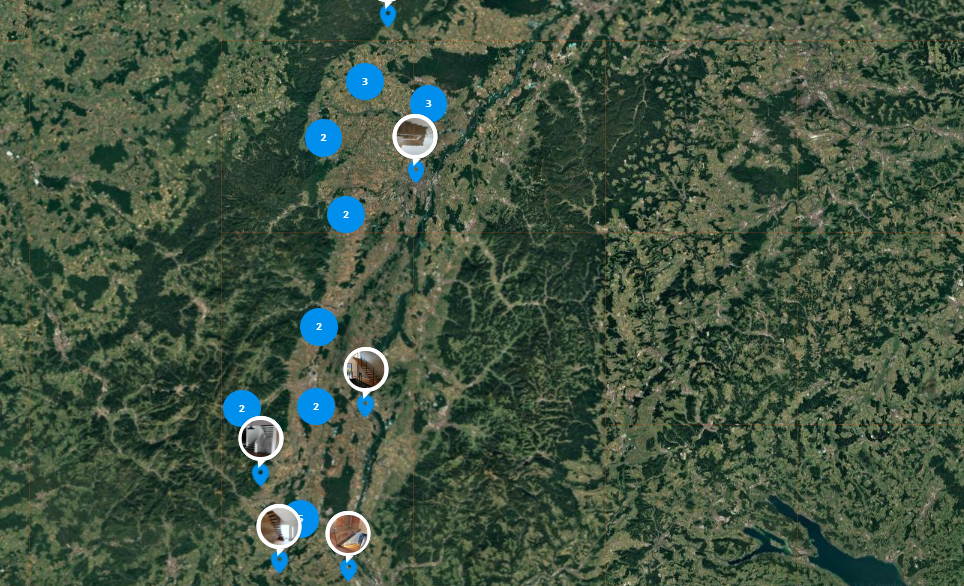Open the gray-toned photo marker beside cluster 3
This screenshot has width=964, height=586.
coord(415,136)
